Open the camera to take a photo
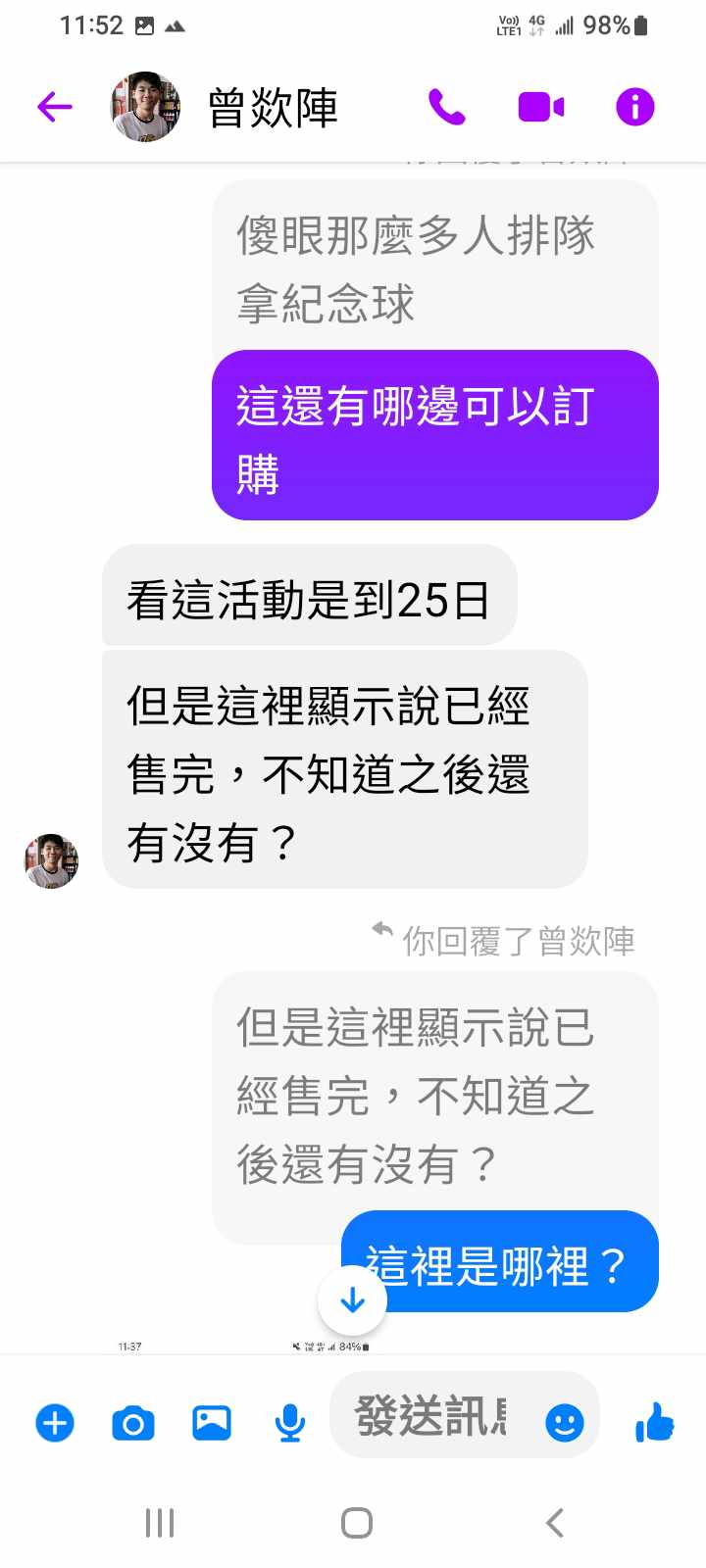Viewport: 706px width, 1568px height. 133,1422
